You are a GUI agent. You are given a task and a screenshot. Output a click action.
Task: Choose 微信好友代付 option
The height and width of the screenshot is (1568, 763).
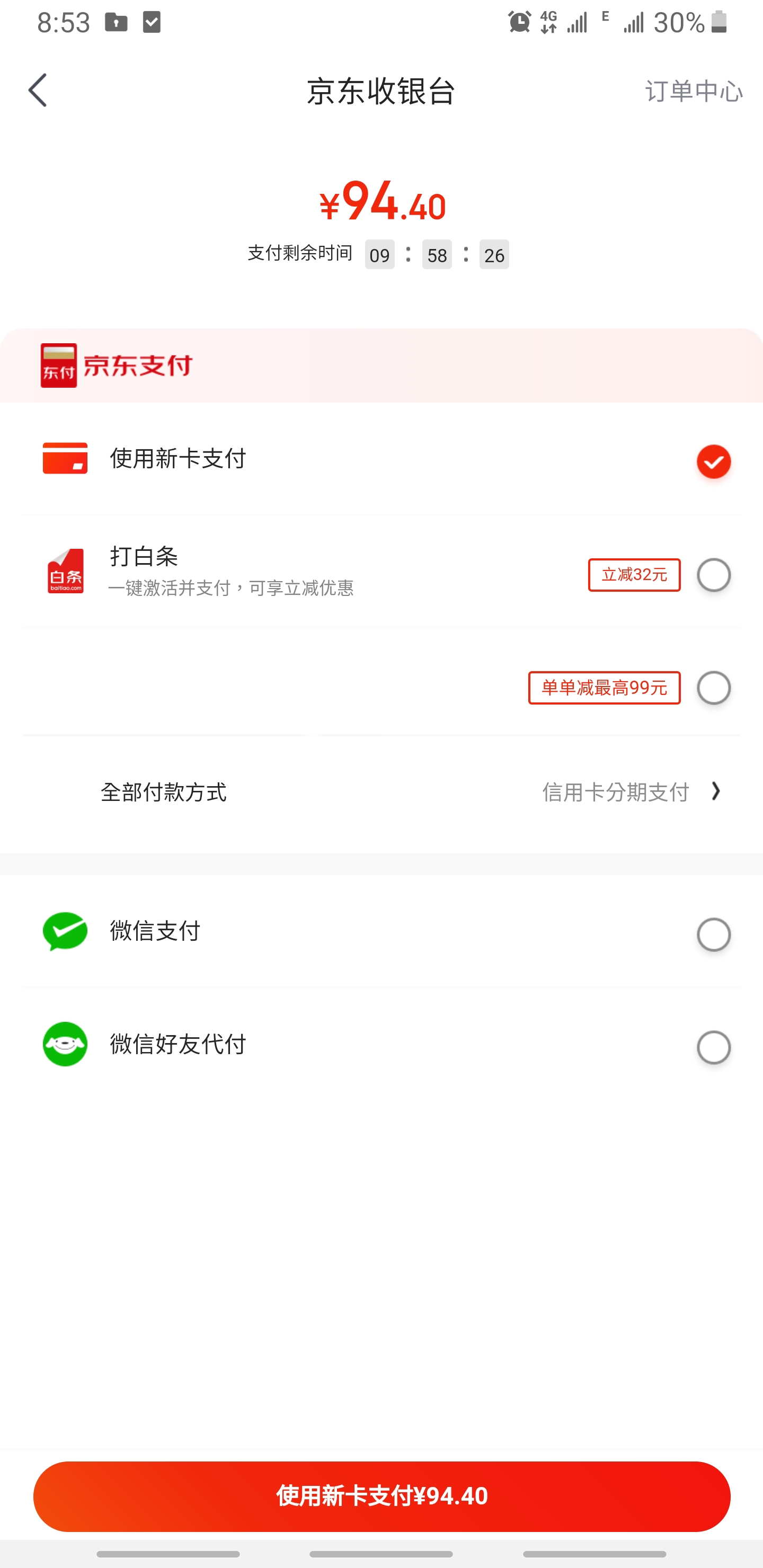point(713,1047)
